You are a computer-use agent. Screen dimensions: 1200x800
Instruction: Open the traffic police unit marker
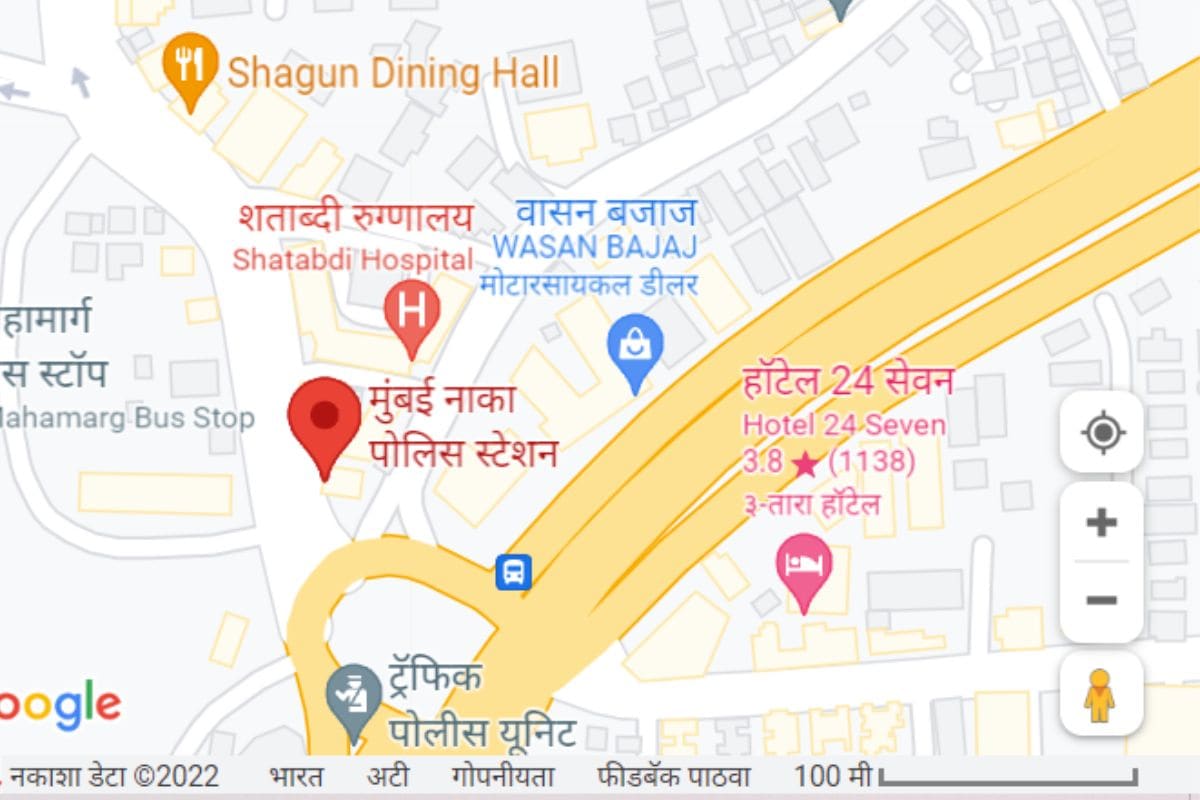click(x=353, y=697)
